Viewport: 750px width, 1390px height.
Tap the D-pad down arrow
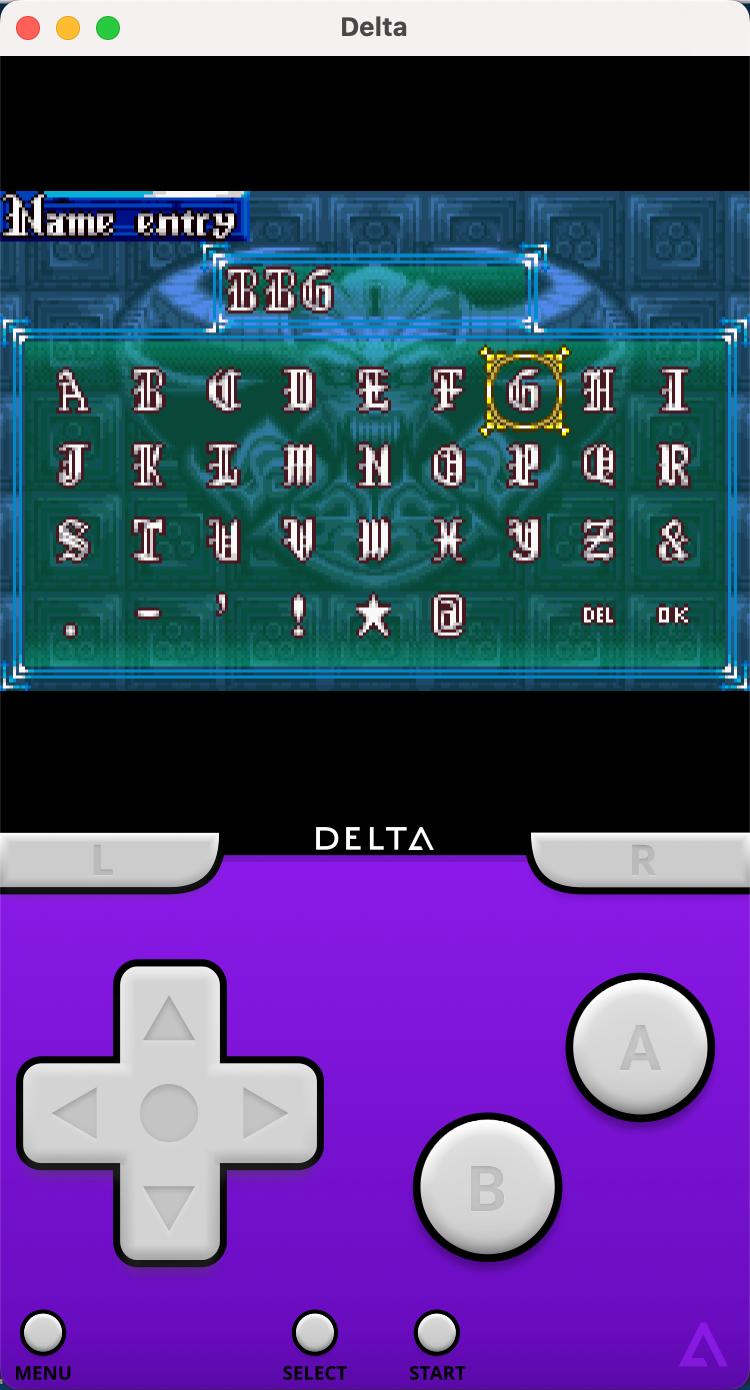(x=169, y=1207)
